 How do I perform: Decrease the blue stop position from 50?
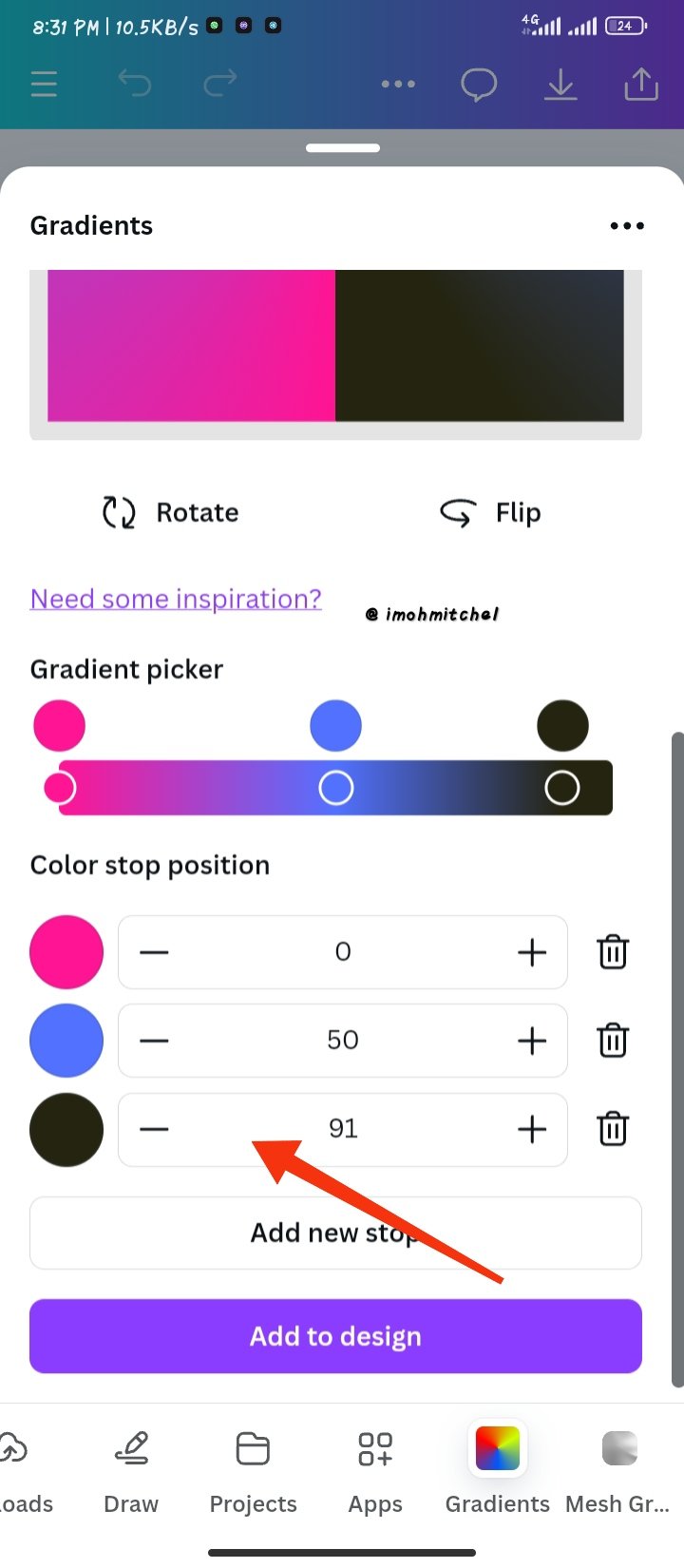(154, 1041)
